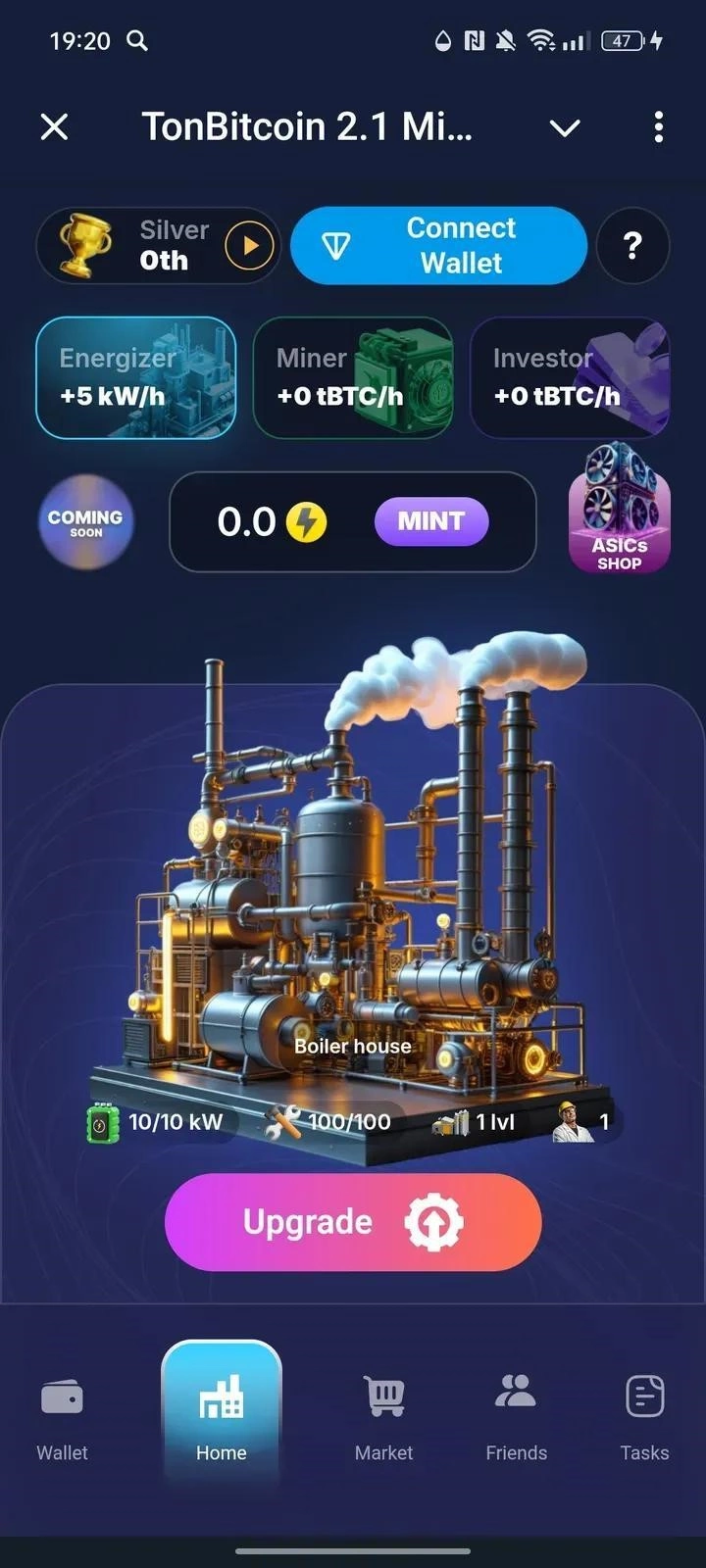The height and width of the screenshot is (1568, 706).
Task: Tap the Coming Soon badge
Action: tap(86, 521)
